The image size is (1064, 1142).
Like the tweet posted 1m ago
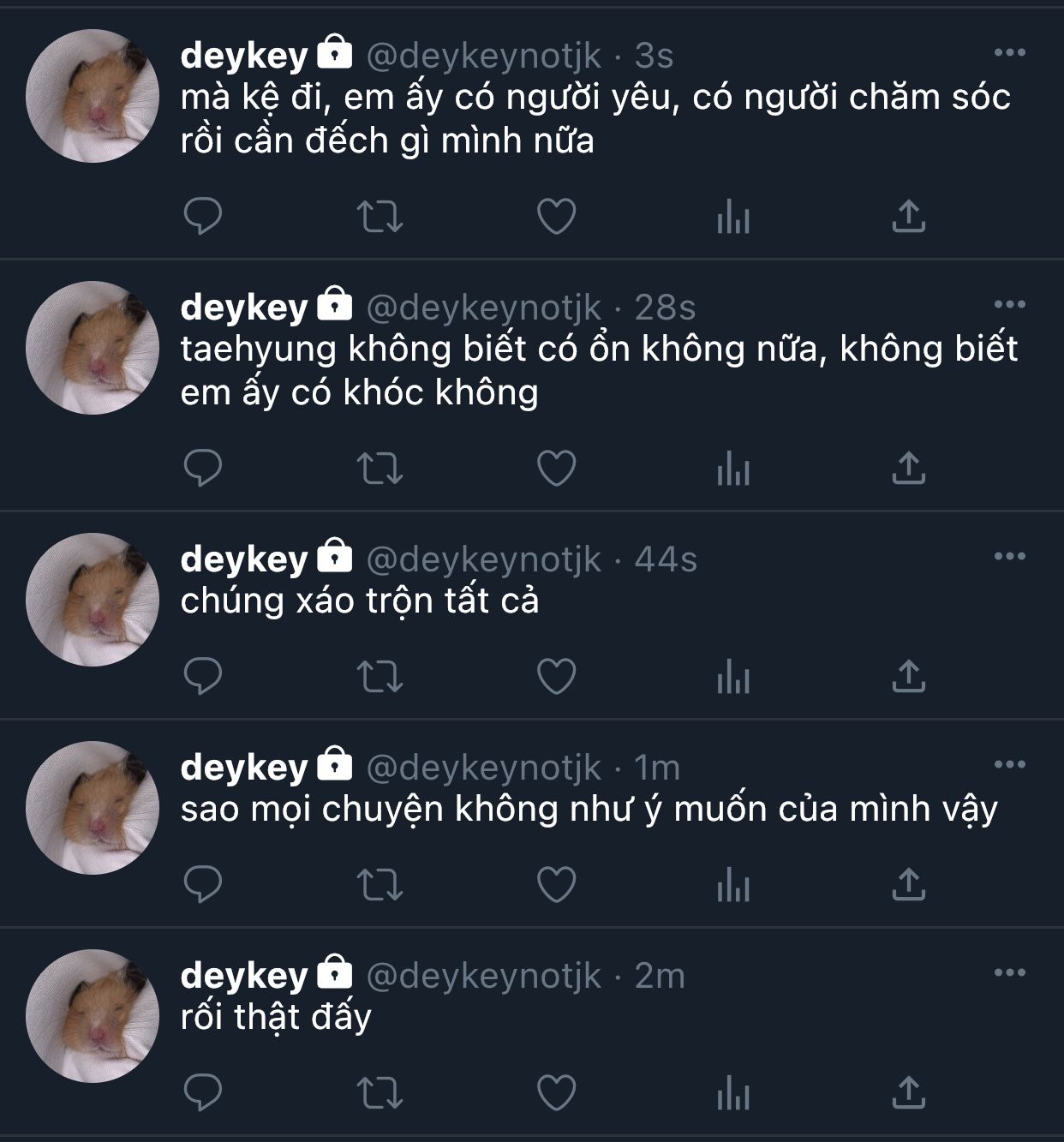pyautogui.click(x=556, y=885)
